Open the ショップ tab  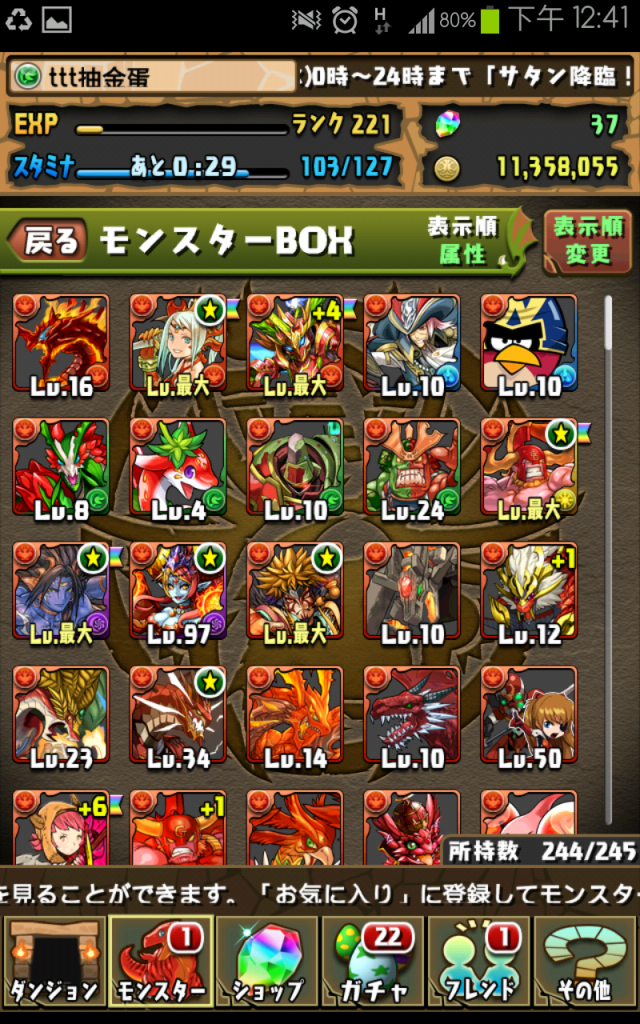(266, 962)
